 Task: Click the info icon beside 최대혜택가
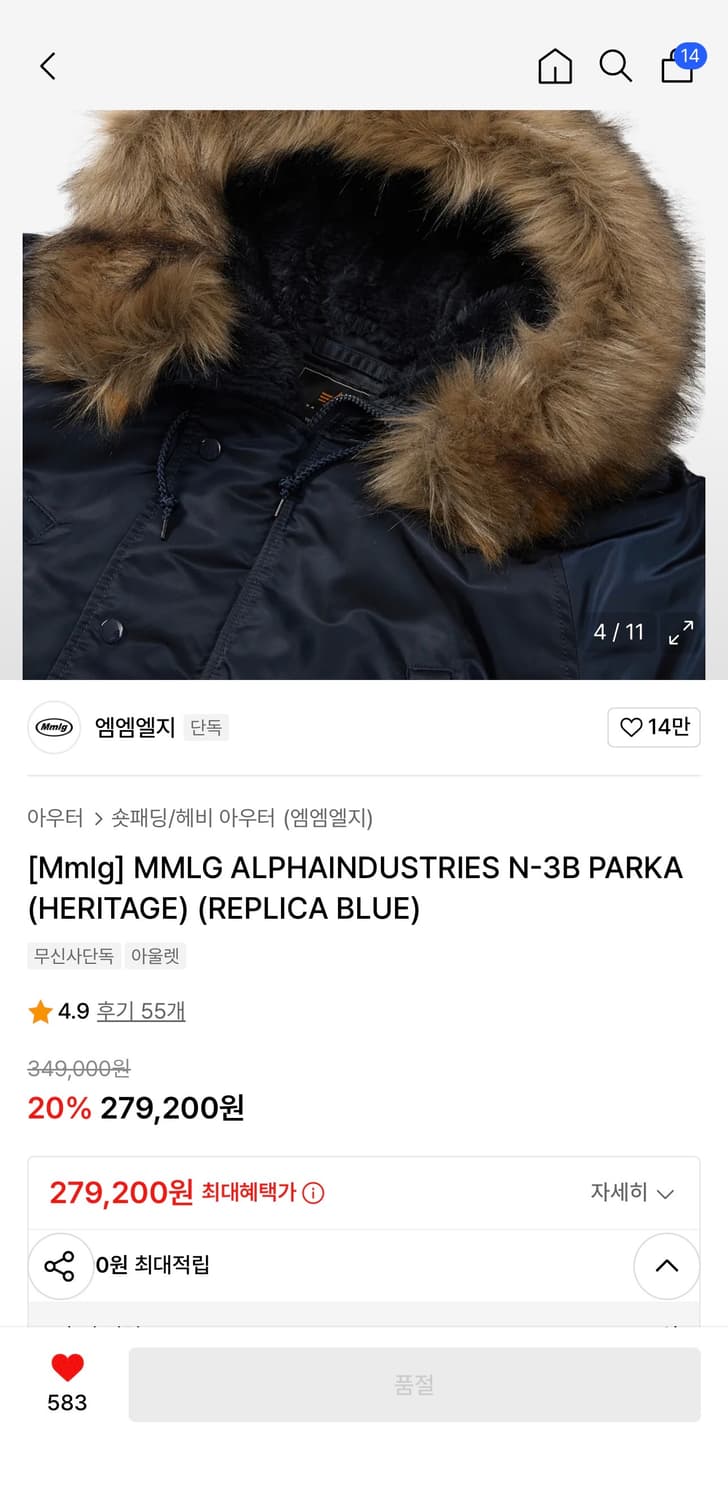click(313, 1193)
